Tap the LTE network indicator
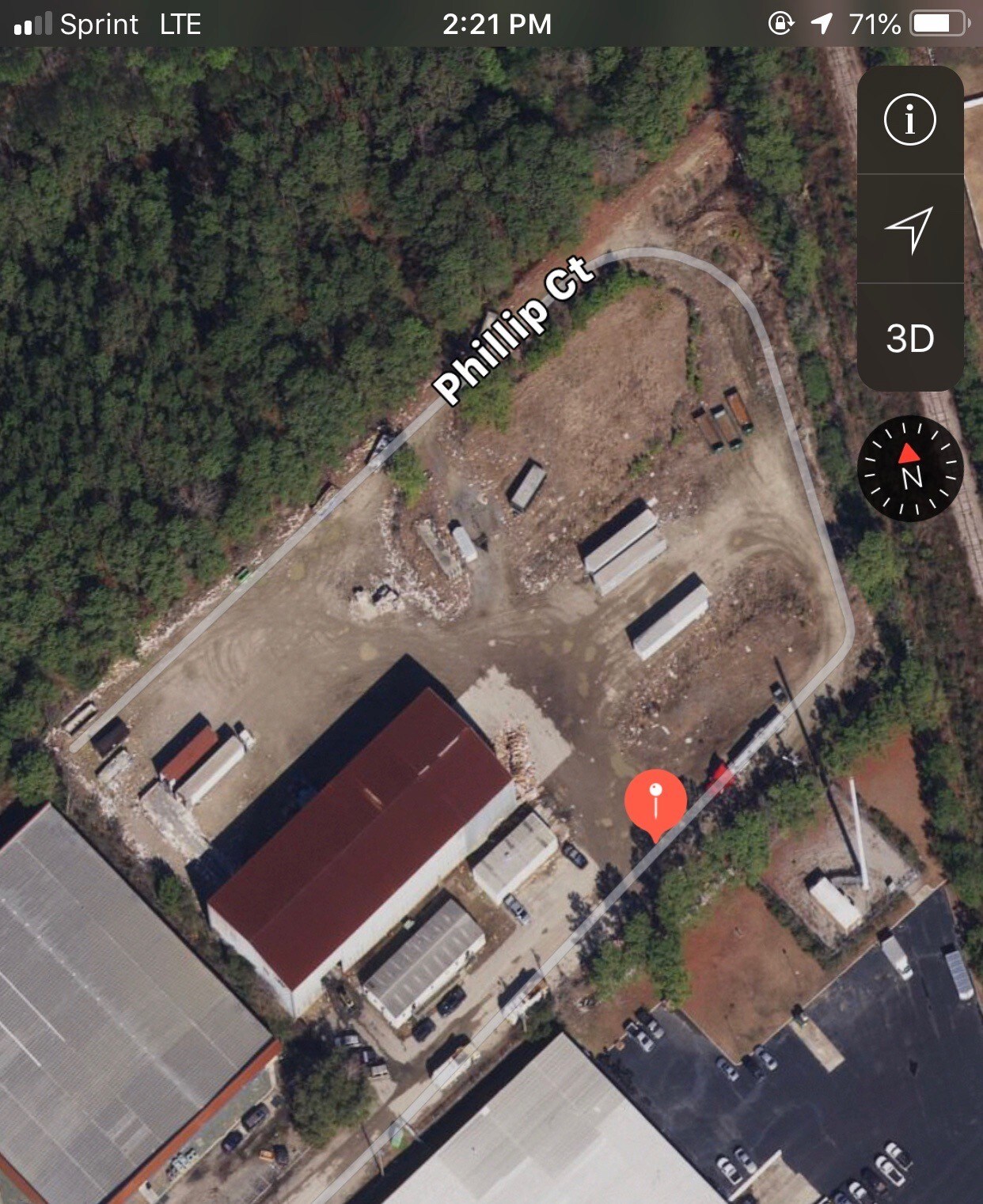 tap(180, 24)
